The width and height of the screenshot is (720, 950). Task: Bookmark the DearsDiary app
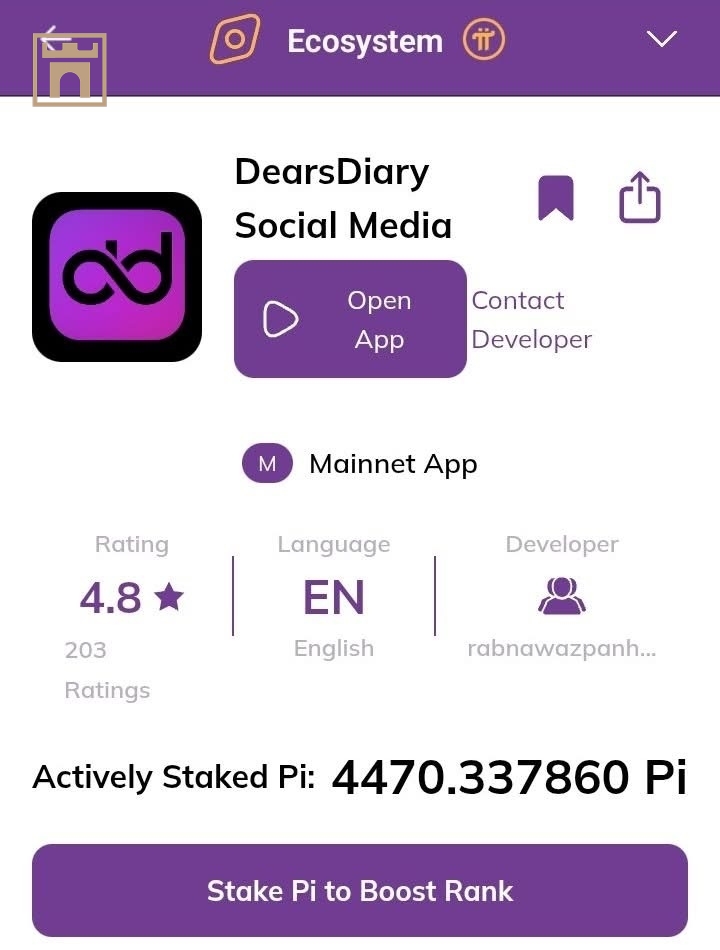pos(556,197)
